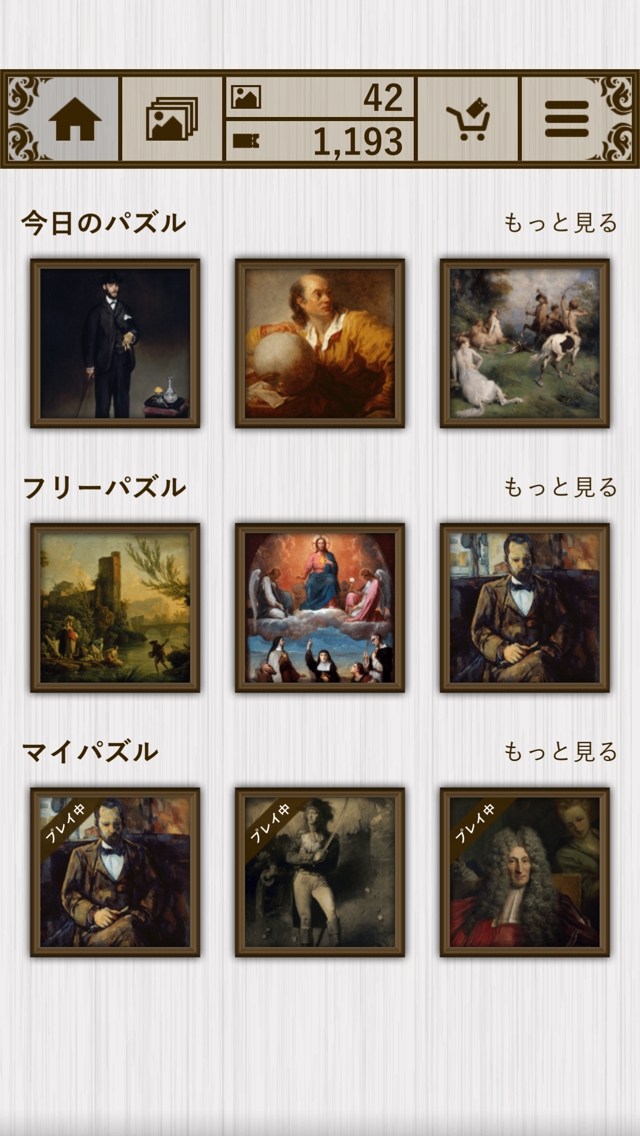Open free puzzle of seated bearded man
640x1136 pixels.
[525, 607]
